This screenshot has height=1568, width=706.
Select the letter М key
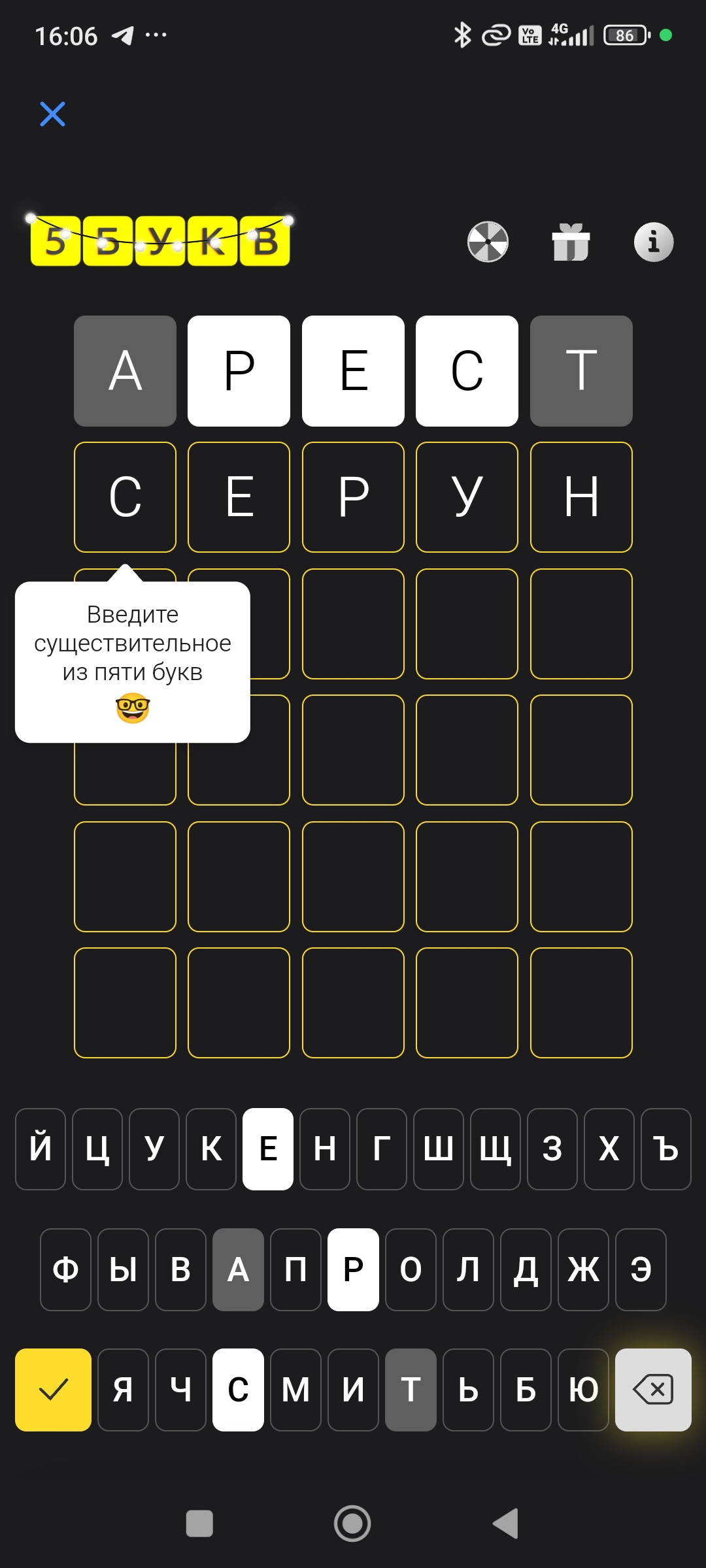coord(295,1390)
